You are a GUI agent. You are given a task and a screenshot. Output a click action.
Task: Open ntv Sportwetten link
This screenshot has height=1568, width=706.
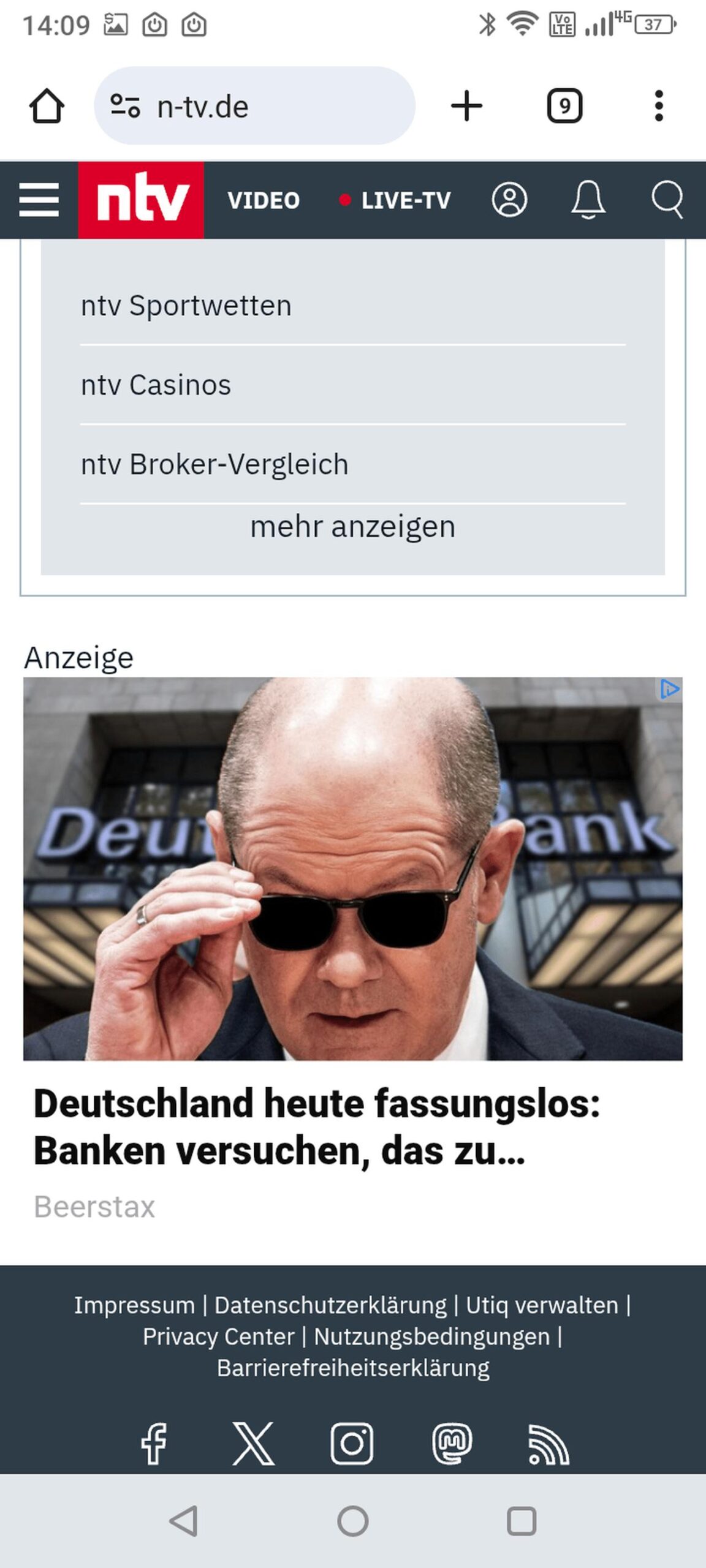click(186, 306)
